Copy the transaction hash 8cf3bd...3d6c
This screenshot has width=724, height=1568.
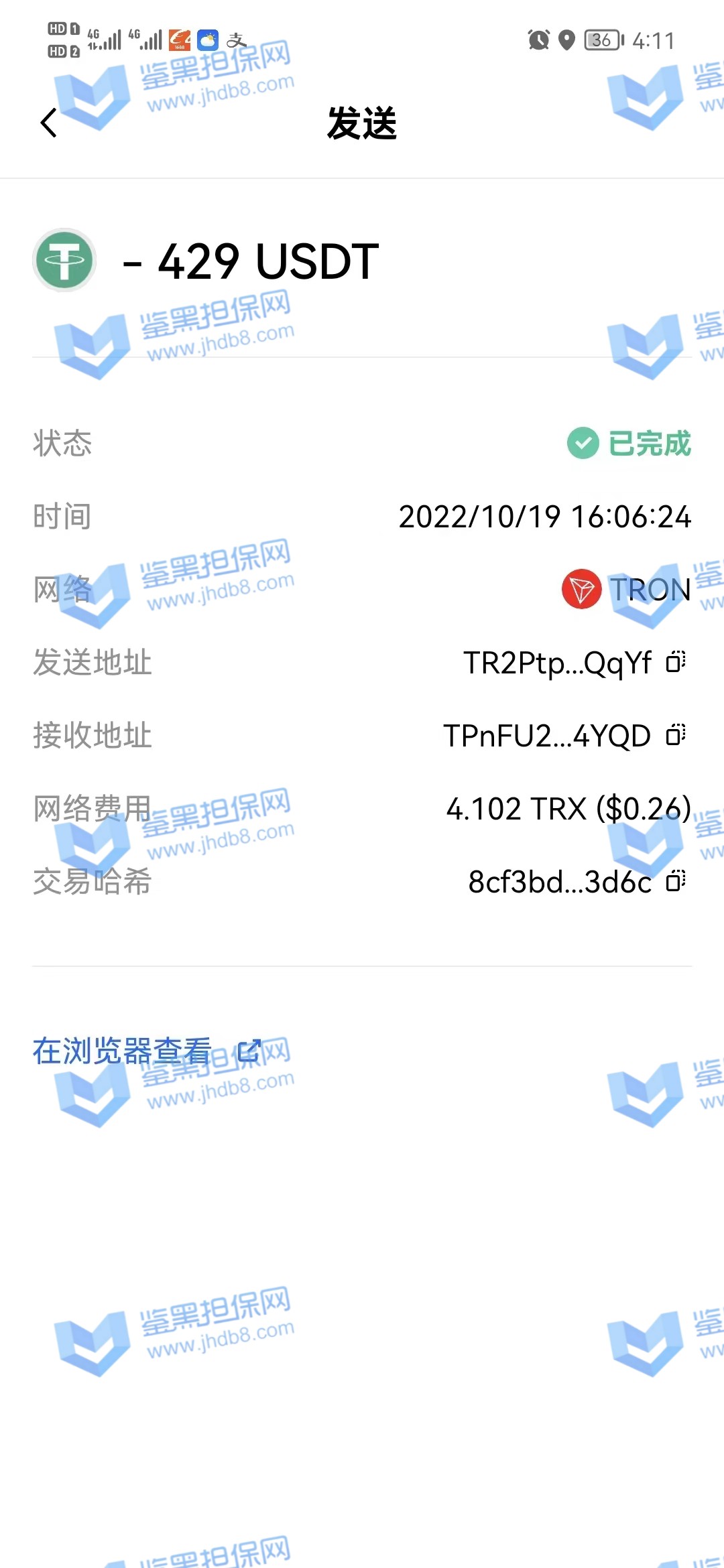coord(675,881)
